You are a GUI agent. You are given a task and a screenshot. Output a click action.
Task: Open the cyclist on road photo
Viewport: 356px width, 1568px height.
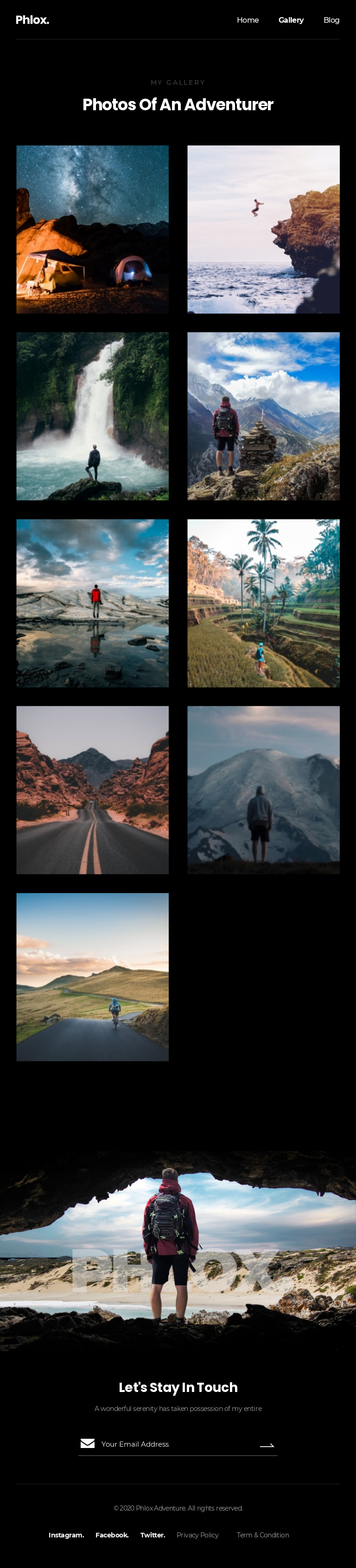tap(93, 976)
